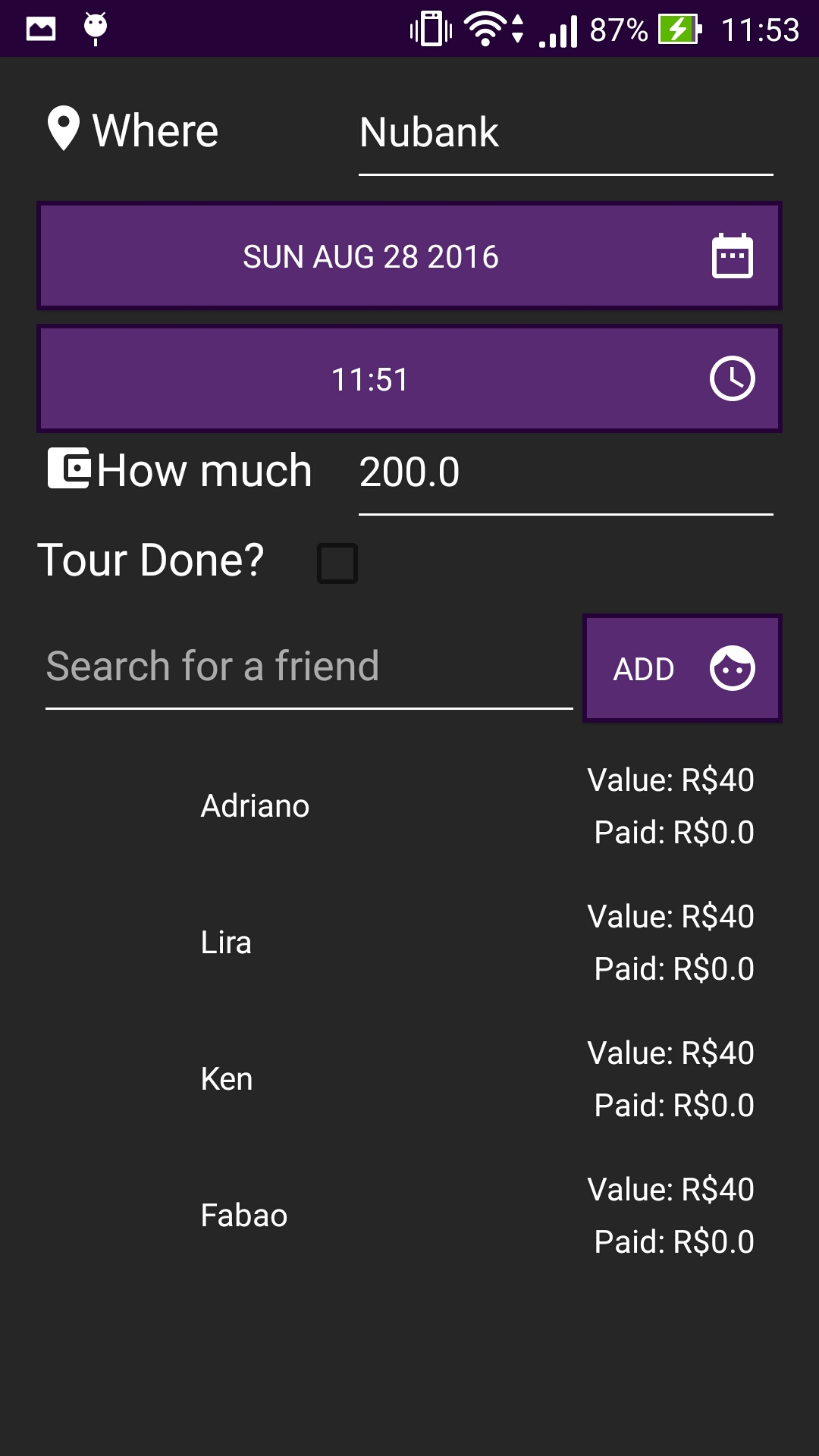Image resolution: width=819 pixels, height=1456 pixels.
Task: Open time picker showing 11:51
Action: pyautogui.click(x=409, y=379)
